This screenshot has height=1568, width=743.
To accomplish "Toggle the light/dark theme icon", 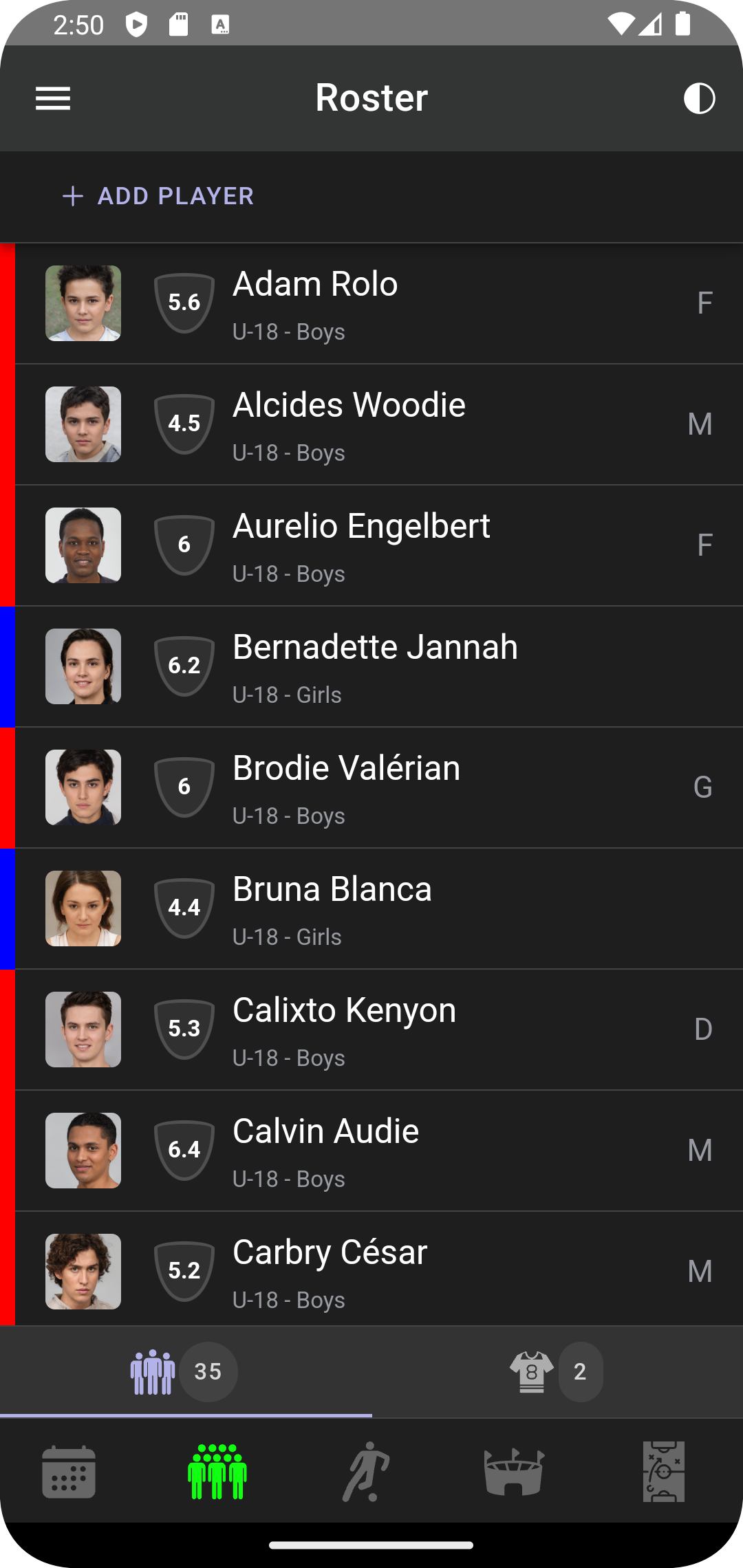I will [699, 98].
